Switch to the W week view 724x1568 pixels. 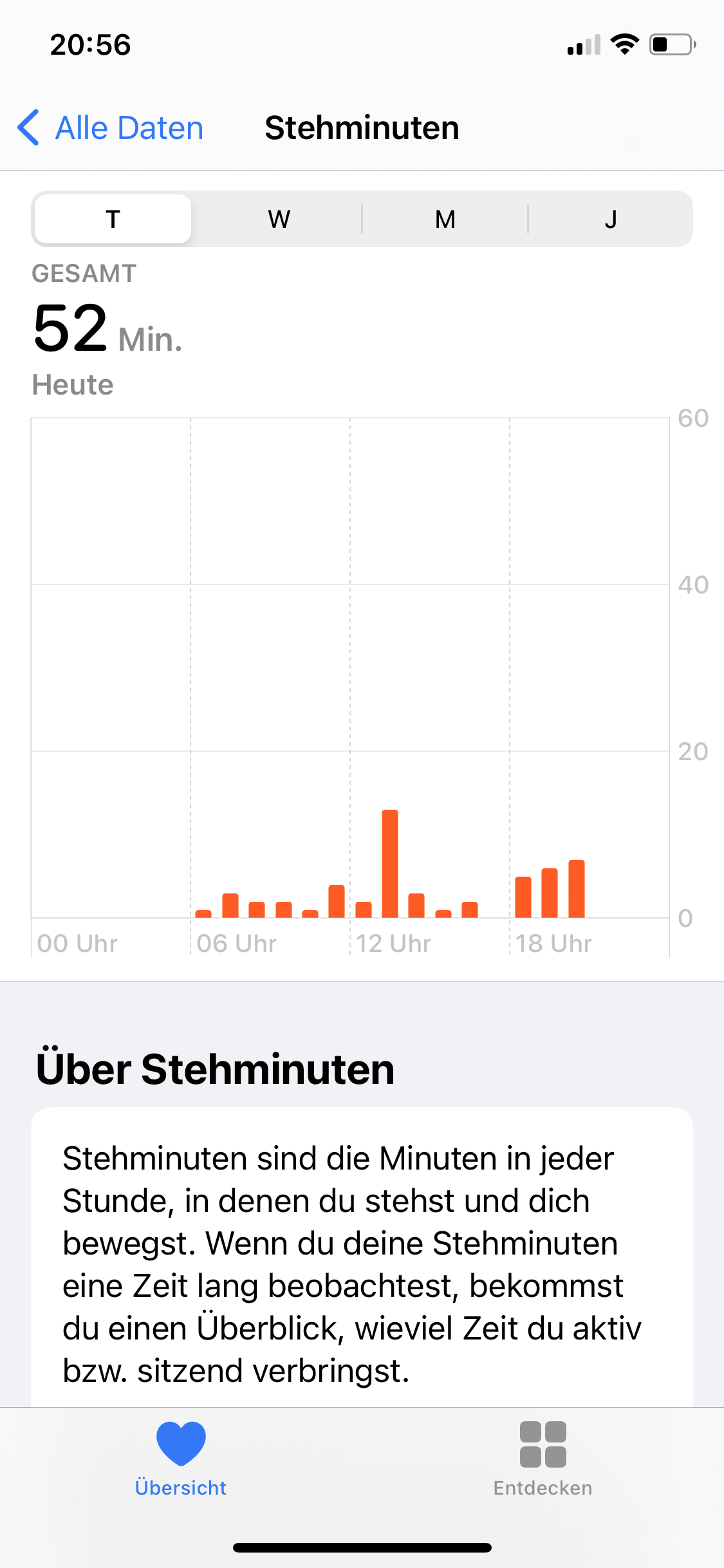point(279,219)
